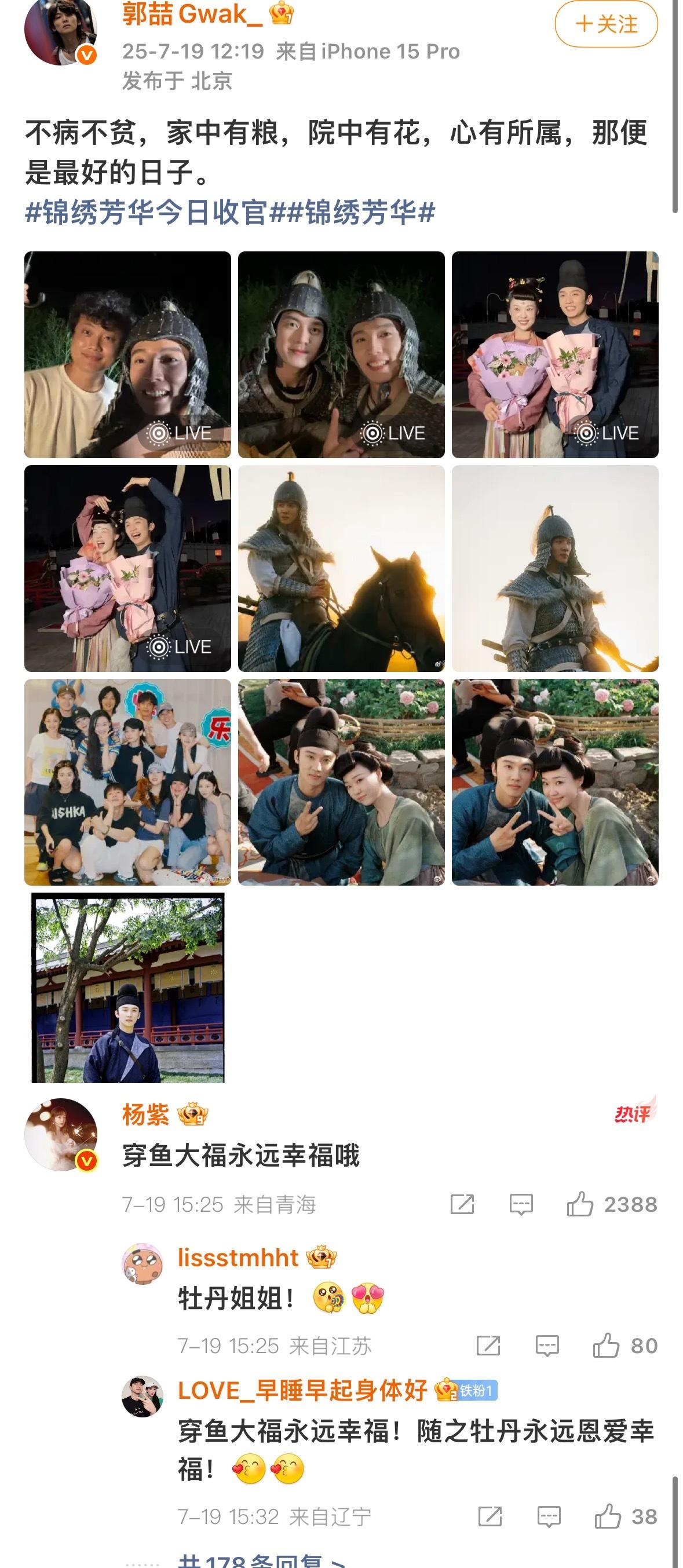Expand all 178 replies
The image size is (683, 1568).
[x=262, y=1560]
